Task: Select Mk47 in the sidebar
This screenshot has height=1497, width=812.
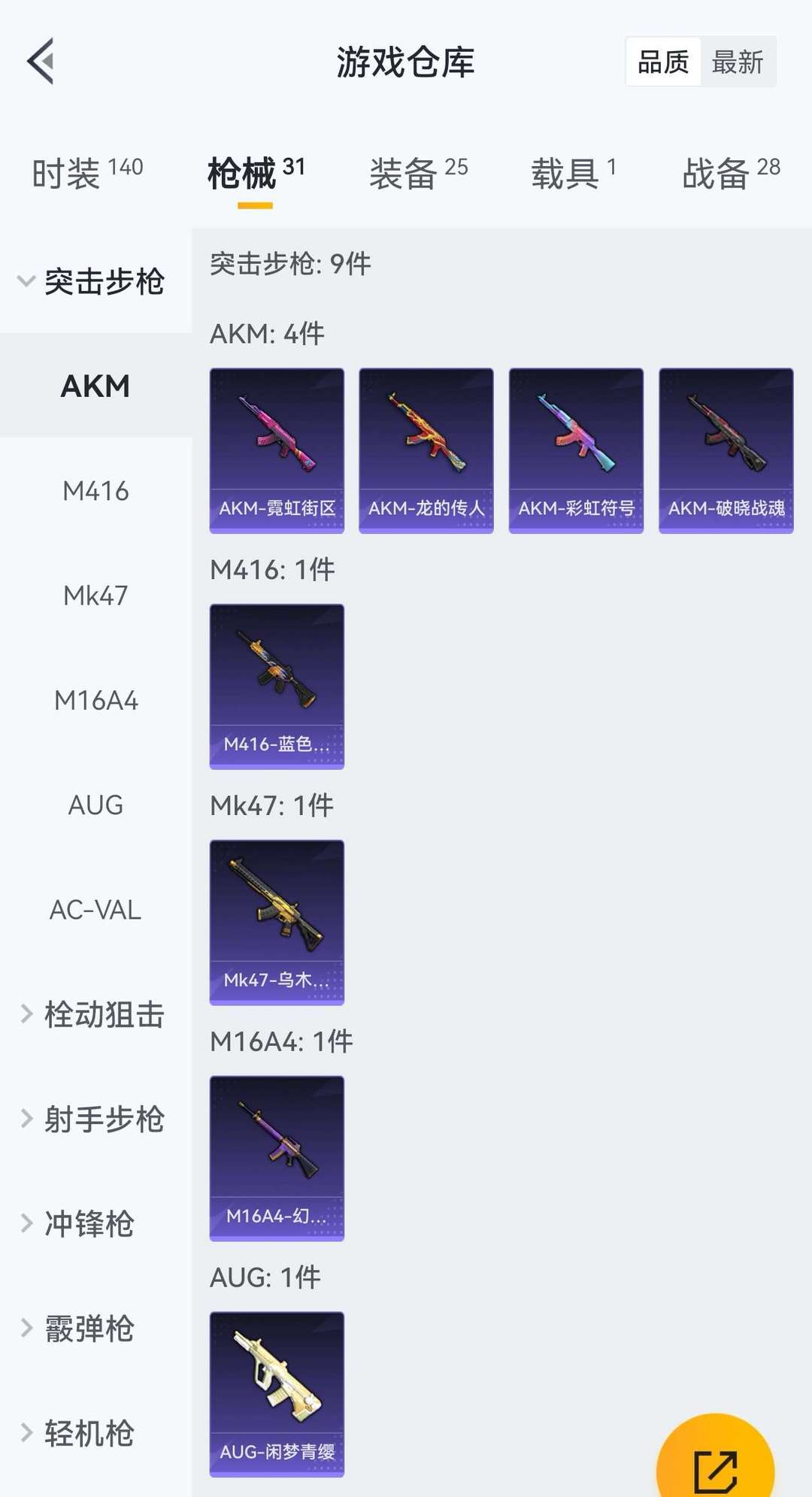Action: pyautogui.click(x=95, y=595)
